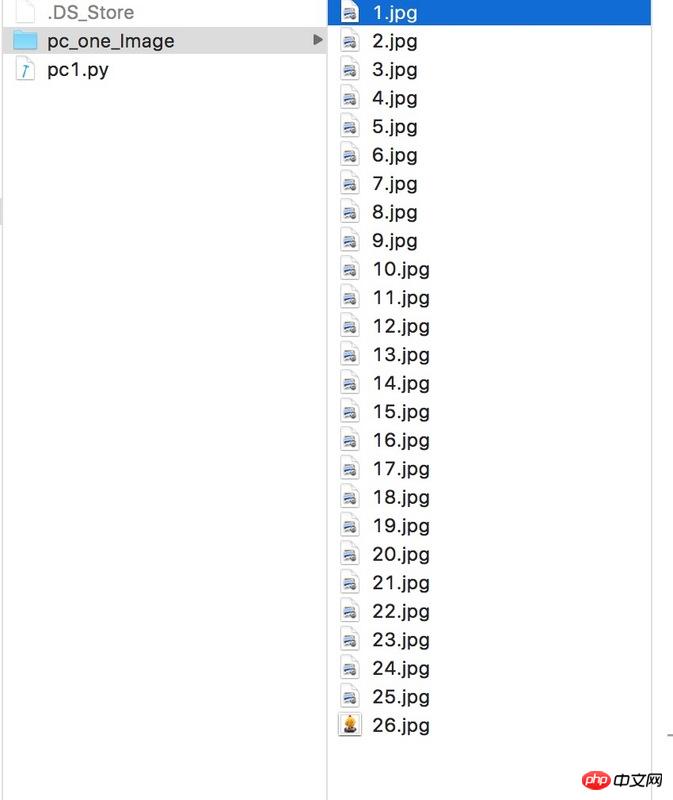Select the pc1.py file
The height and width of the screenshot is (800, 673).
77,70
